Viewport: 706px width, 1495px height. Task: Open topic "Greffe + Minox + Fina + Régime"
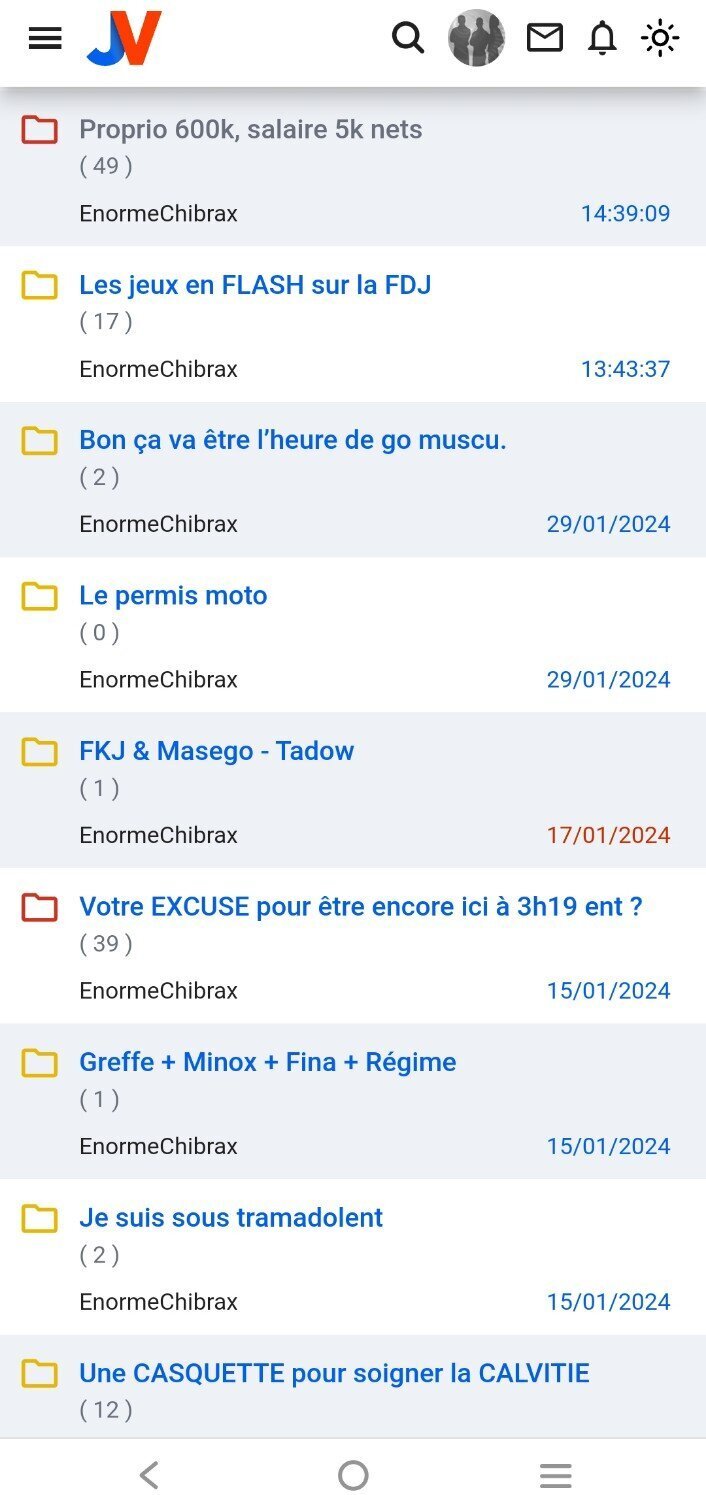coord(267,1062)
